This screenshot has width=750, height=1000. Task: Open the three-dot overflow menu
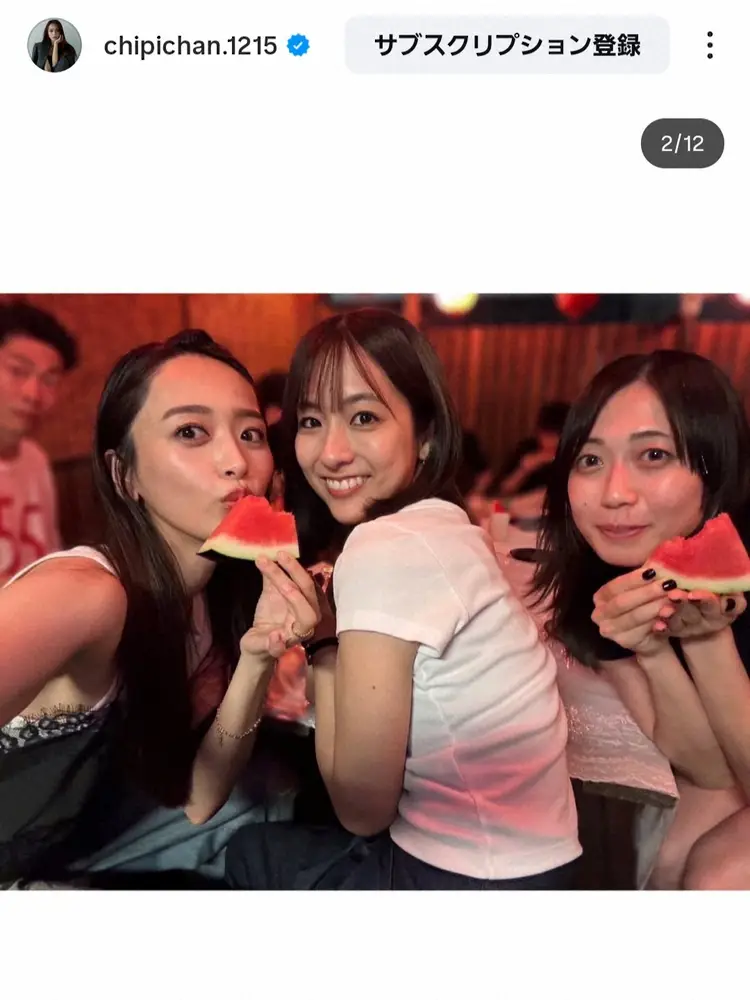[x=709, y=45]
